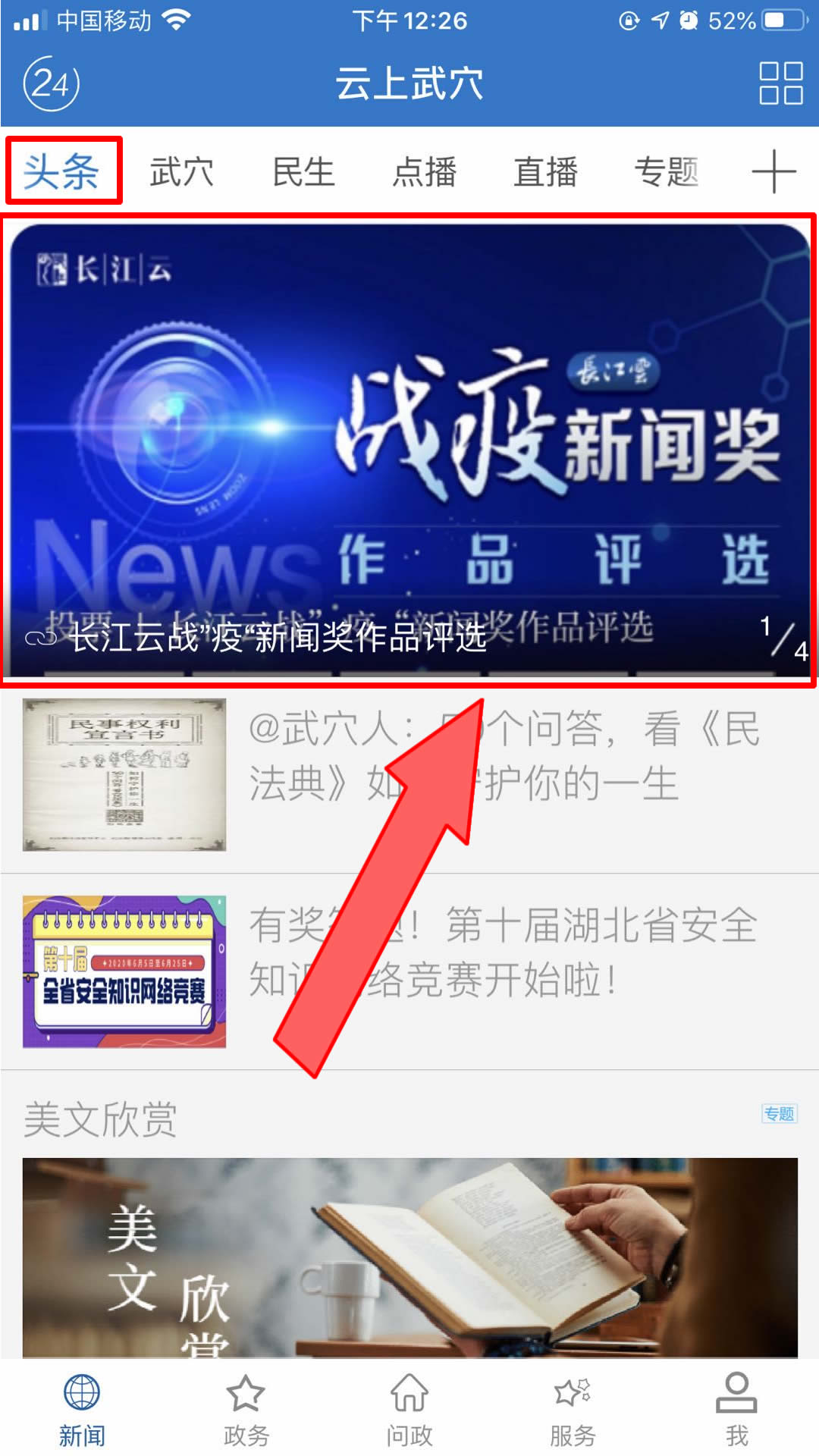This screenshot has height=1456, width=819.
Task: Switch to the 直播 tab
Action: pos(545,171)
